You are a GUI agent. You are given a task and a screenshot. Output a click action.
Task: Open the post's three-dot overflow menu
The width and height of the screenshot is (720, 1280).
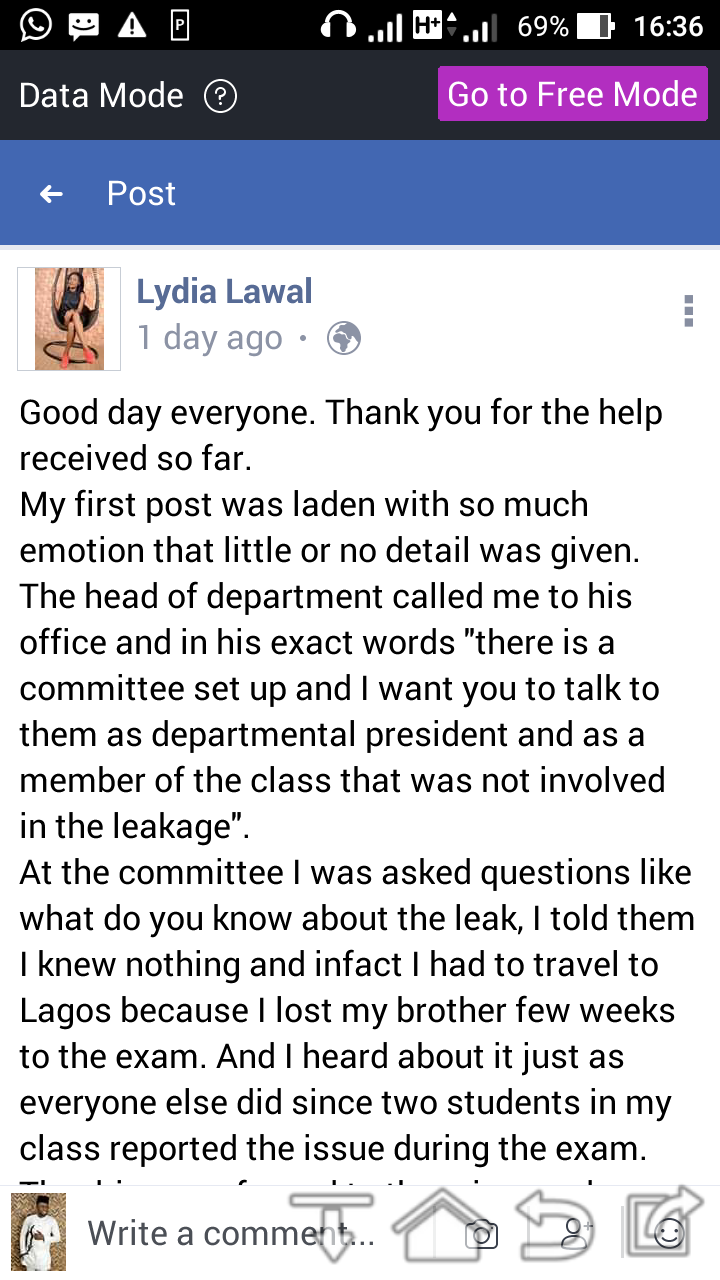tap(688, 312)
